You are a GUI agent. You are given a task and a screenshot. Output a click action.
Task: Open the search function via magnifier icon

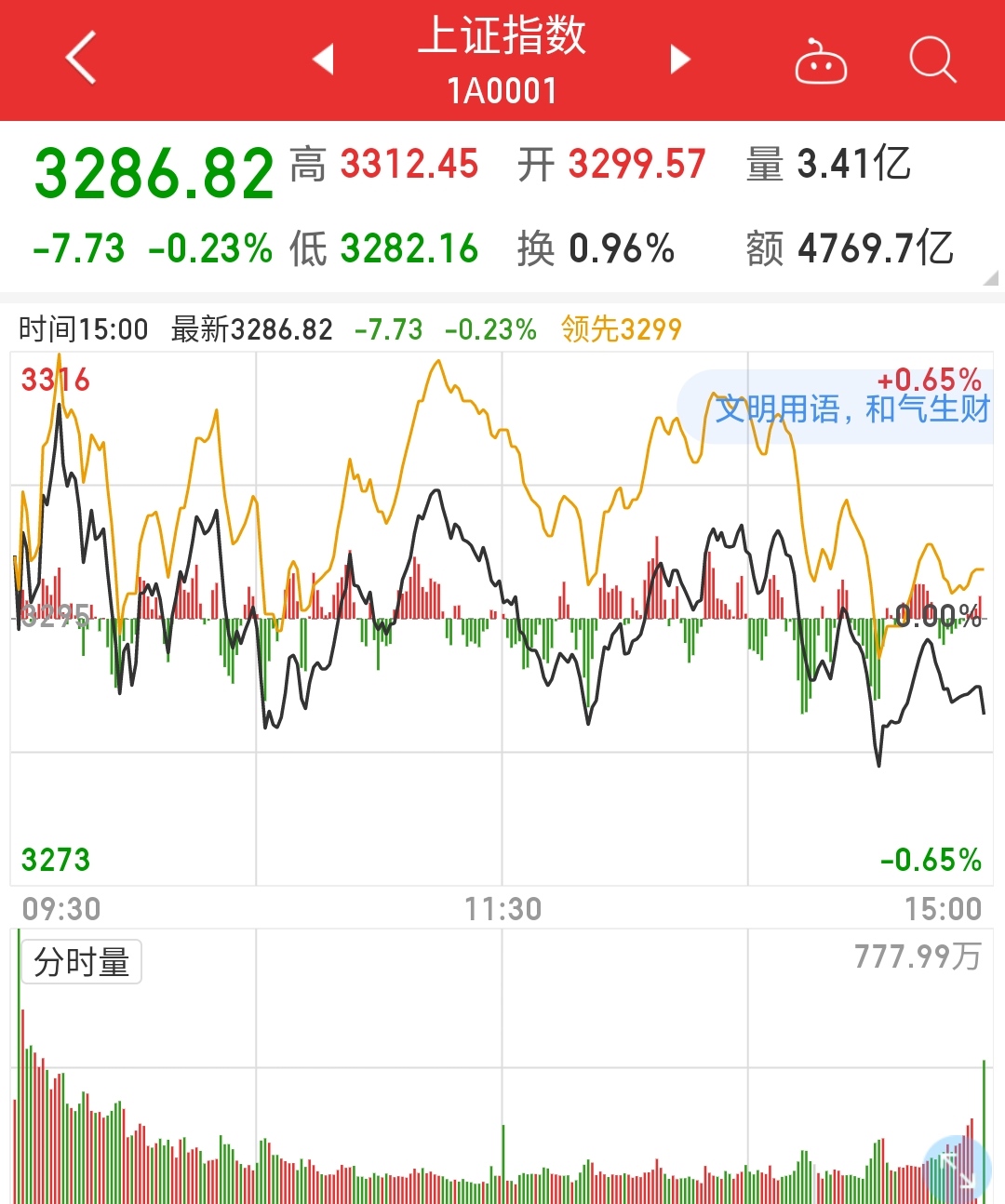pyautogui.click(x=933, y=60)
